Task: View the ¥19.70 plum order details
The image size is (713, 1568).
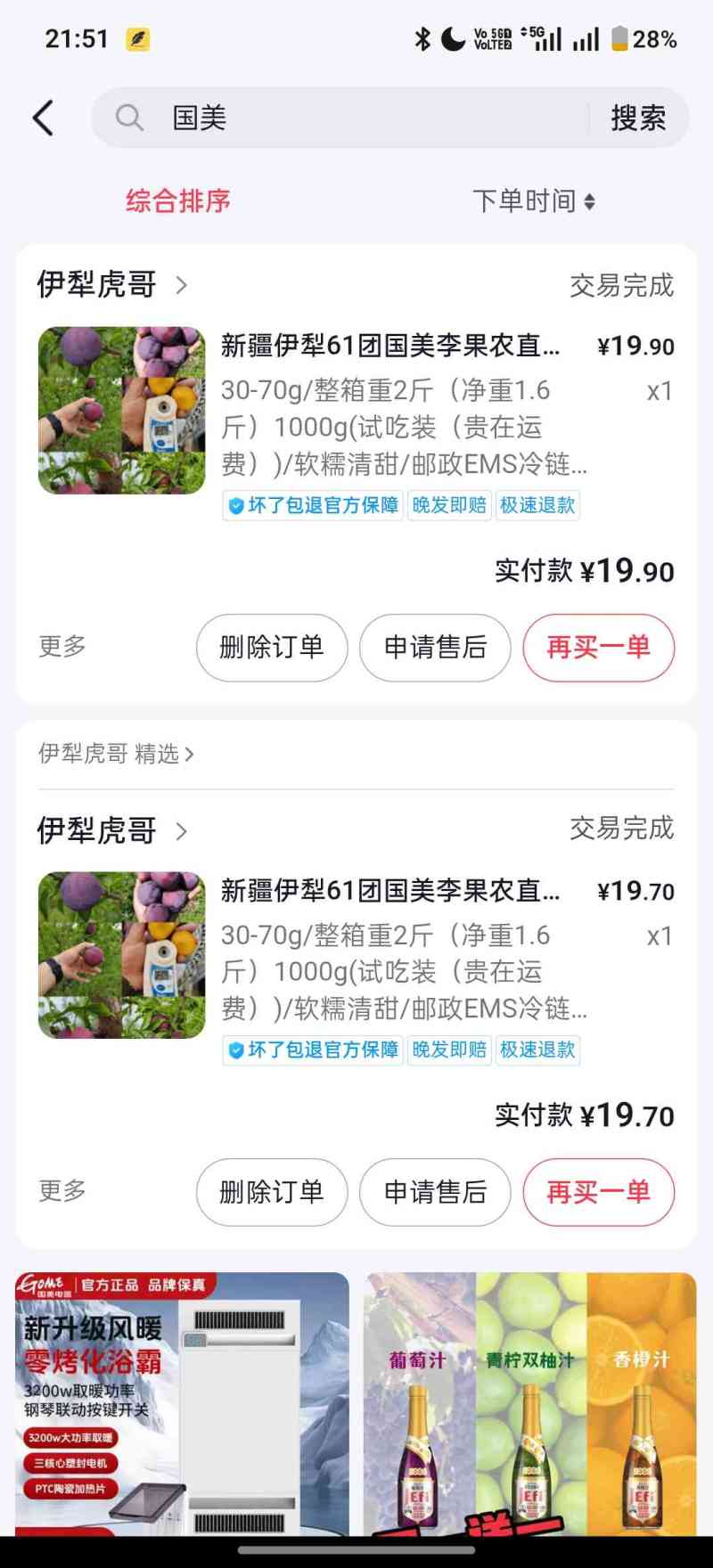Action: pyautogui.click(x=392, y=955)
